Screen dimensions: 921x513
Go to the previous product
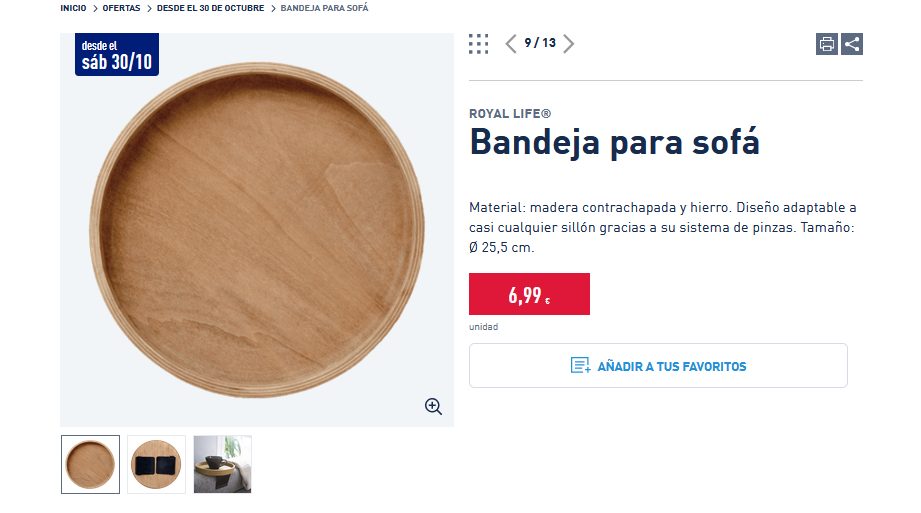pos(511,44)
